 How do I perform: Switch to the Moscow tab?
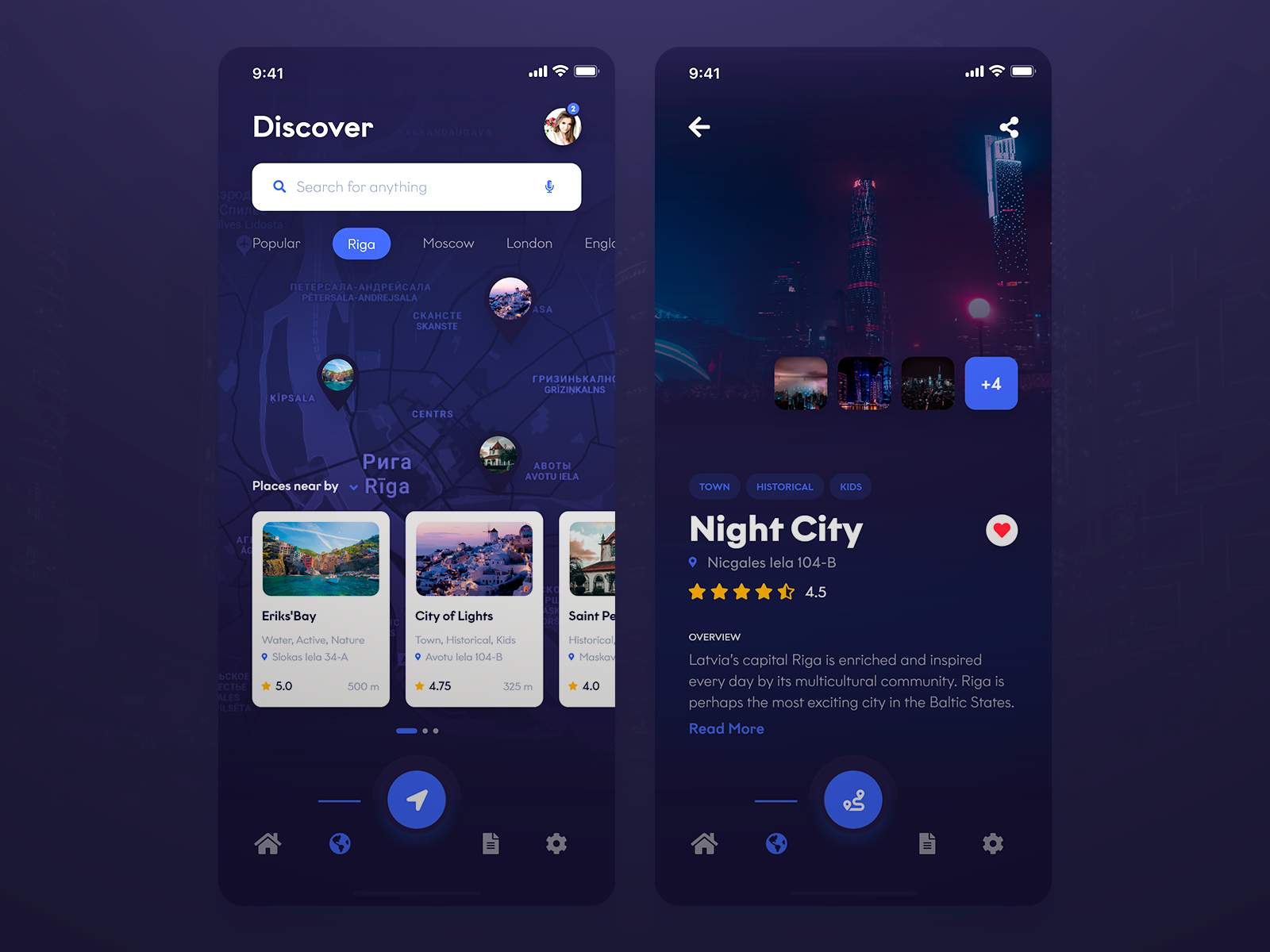click(448, 244)
